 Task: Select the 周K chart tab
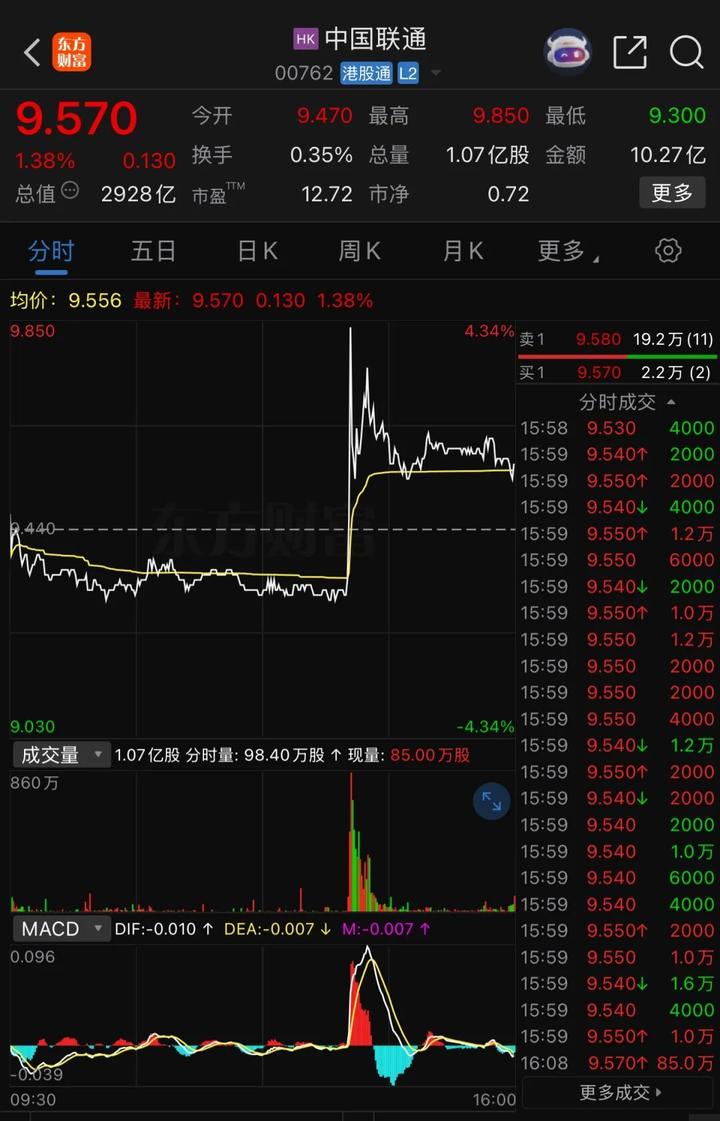coord(359,251)
